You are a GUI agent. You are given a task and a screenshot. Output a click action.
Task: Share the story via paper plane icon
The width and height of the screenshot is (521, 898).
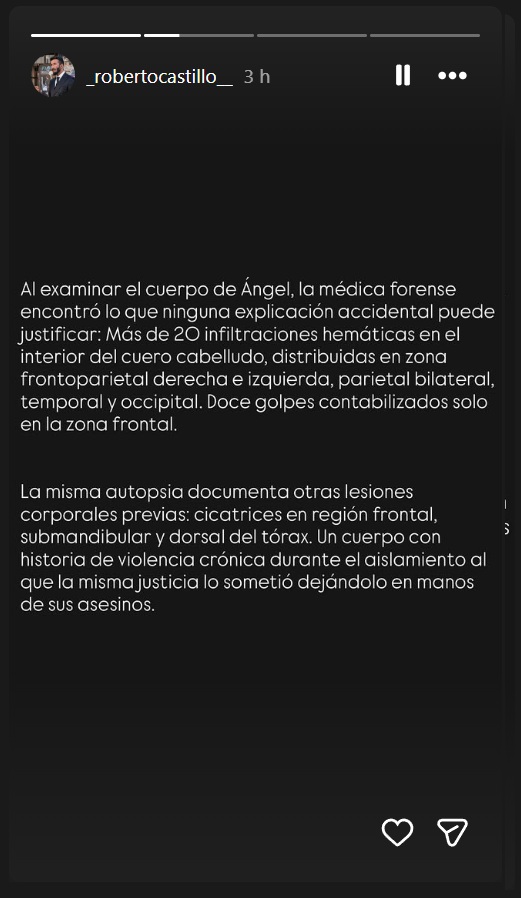(452, 832)
